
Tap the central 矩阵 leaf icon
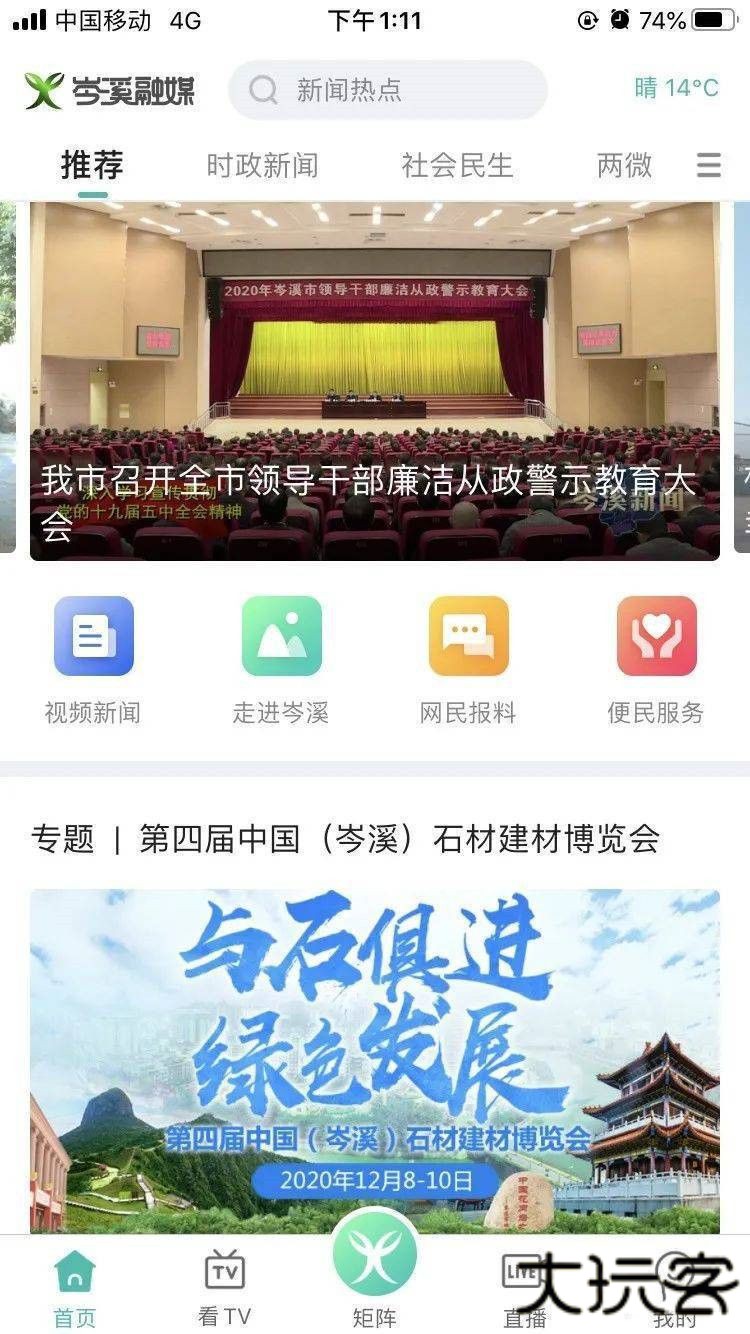click(375, 1252)
